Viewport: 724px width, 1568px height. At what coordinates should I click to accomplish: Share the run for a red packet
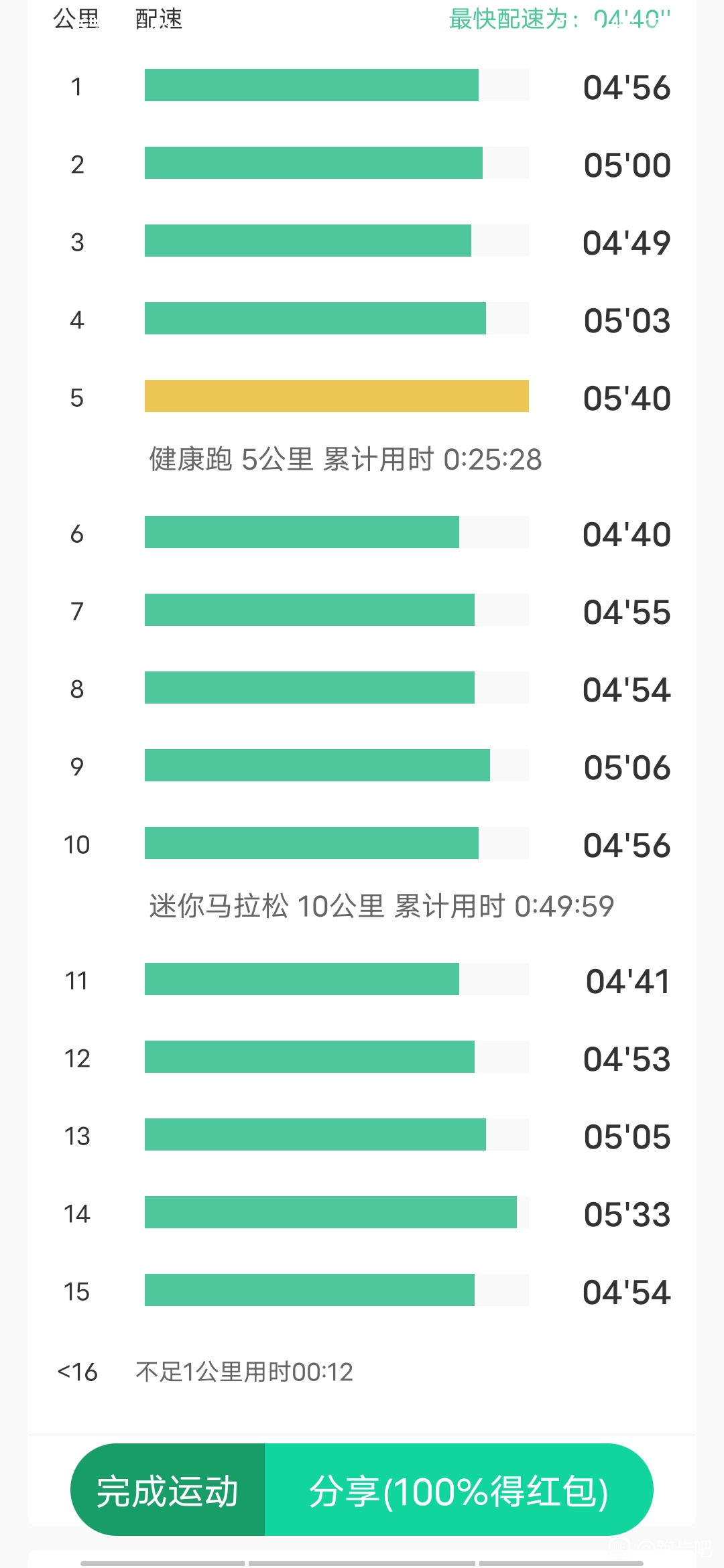[x=459, y=1490]
